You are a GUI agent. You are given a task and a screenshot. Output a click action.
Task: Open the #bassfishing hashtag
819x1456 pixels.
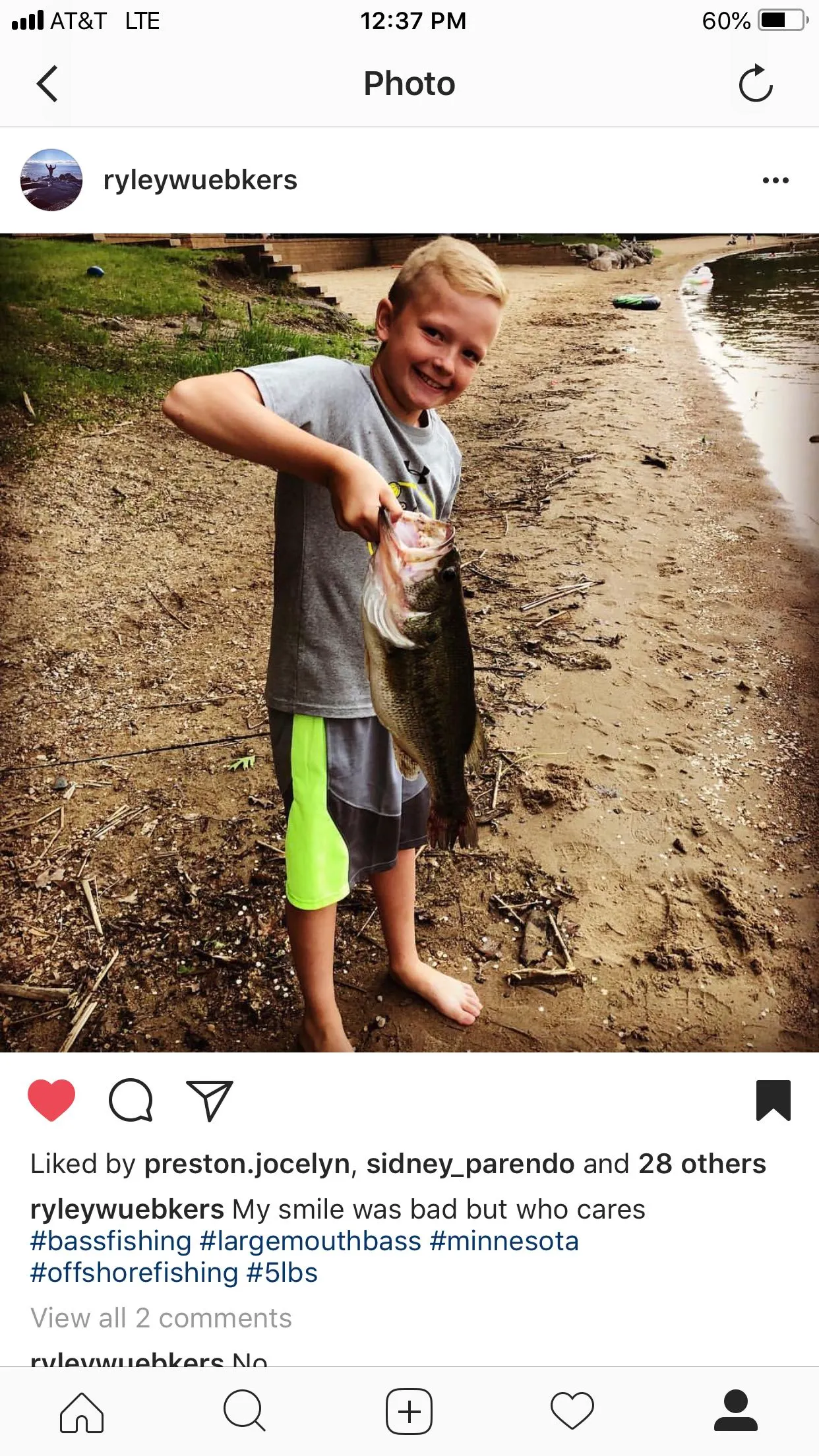(x=111, y=1241)
